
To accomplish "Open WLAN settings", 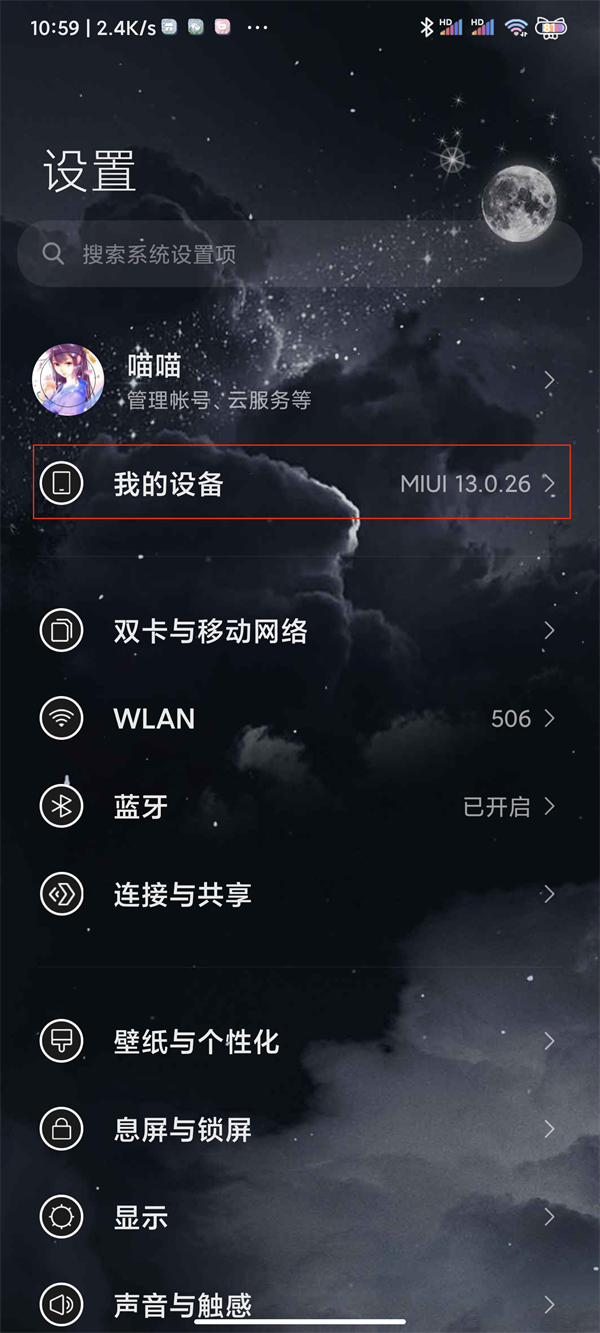I will click(x=300, y=718).
